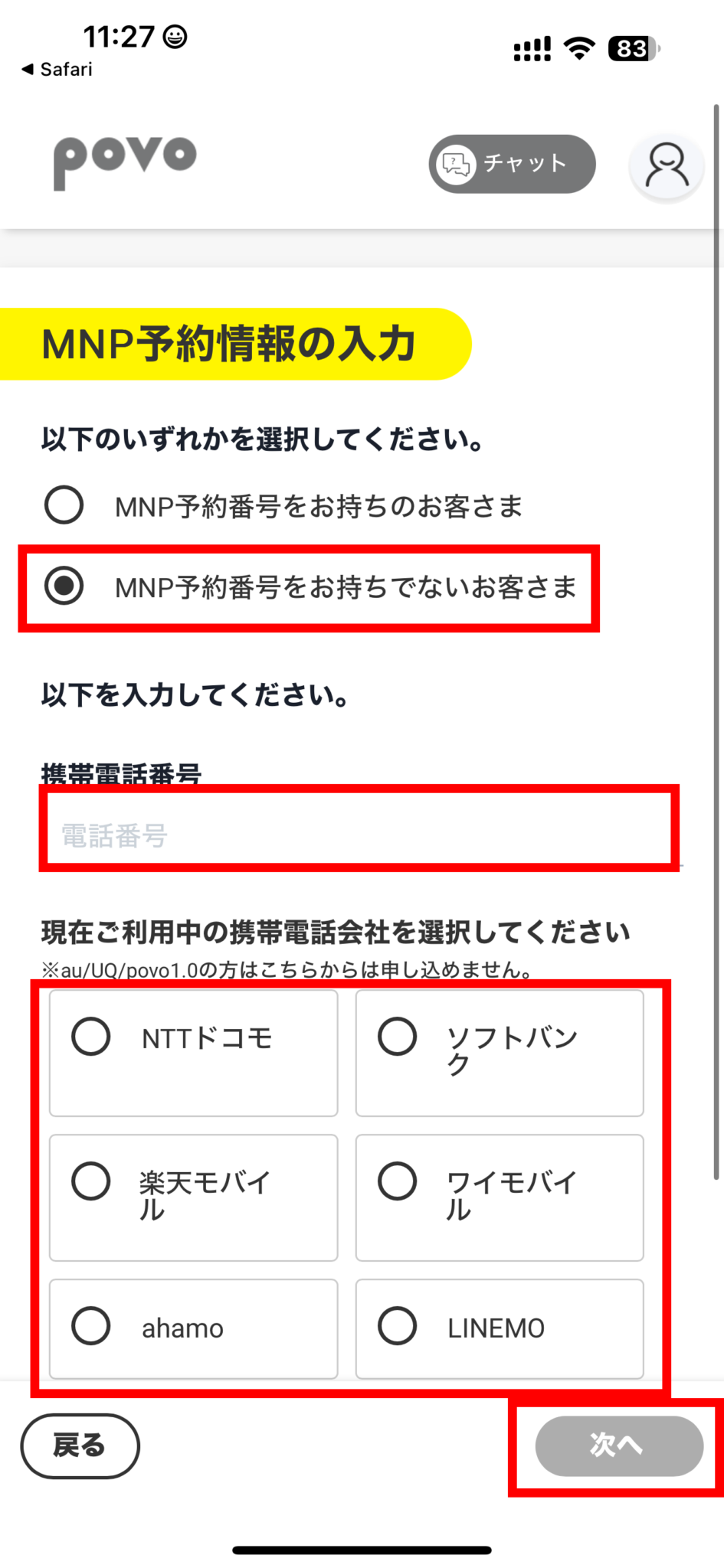Click the cellular signal bars icon
Viewport: 724px width, 1568px height.
coord(532,47)
